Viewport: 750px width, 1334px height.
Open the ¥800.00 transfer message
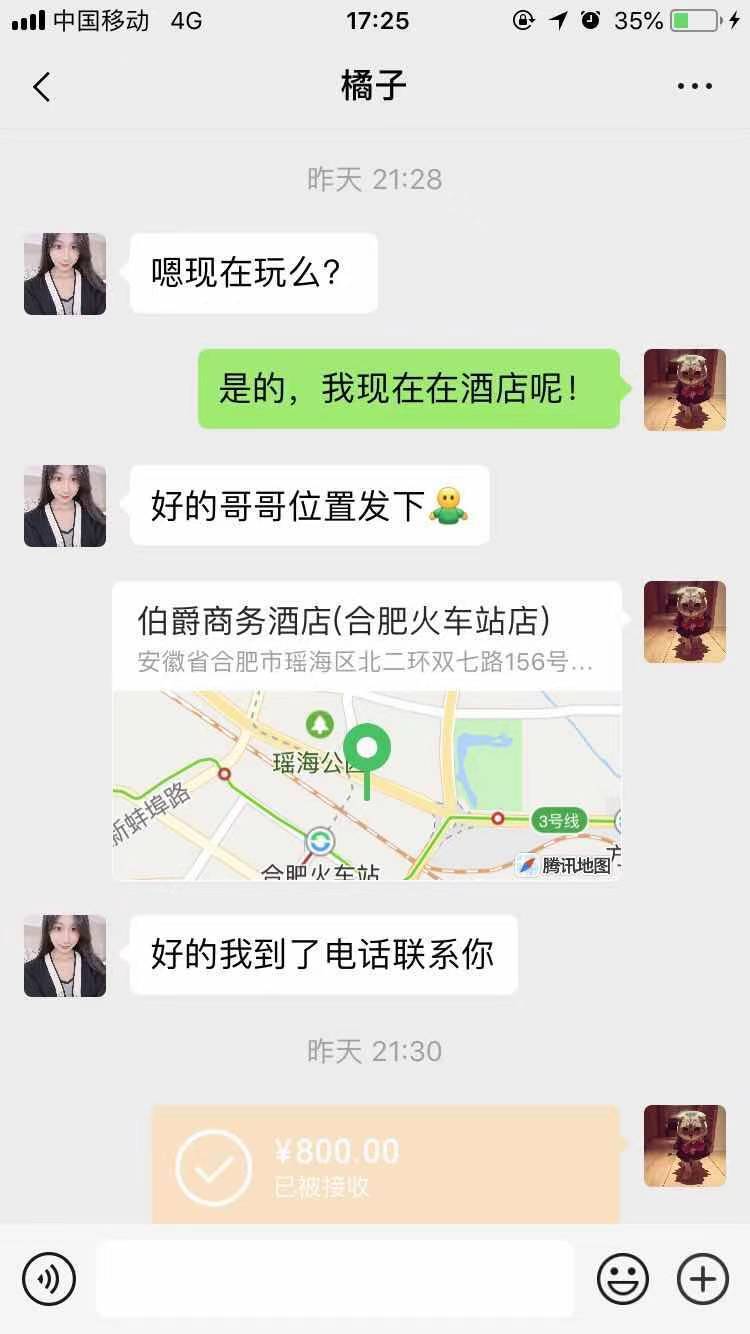(x=386, y=1165)
